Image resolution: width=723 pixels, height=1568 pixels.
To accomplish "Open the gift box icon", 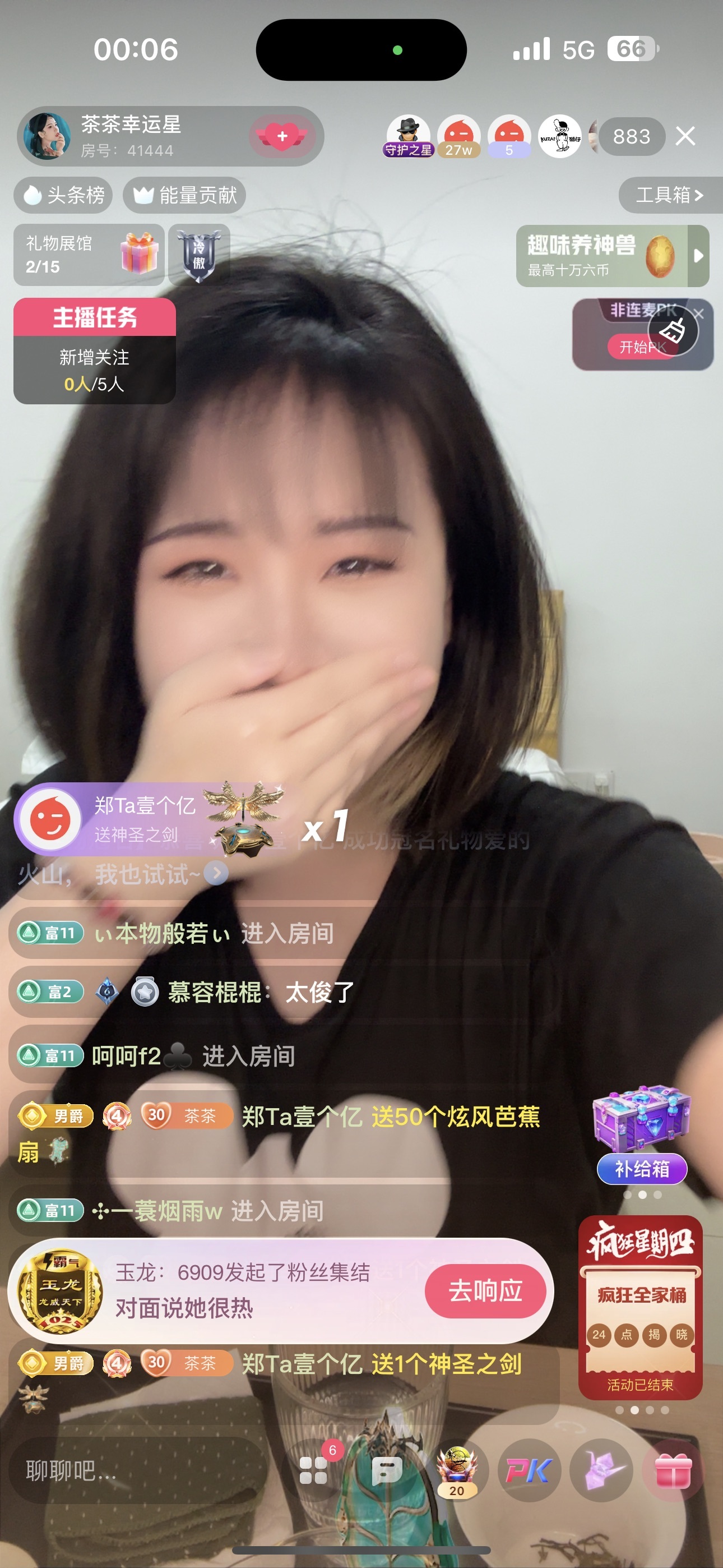I will point(673,1470).
